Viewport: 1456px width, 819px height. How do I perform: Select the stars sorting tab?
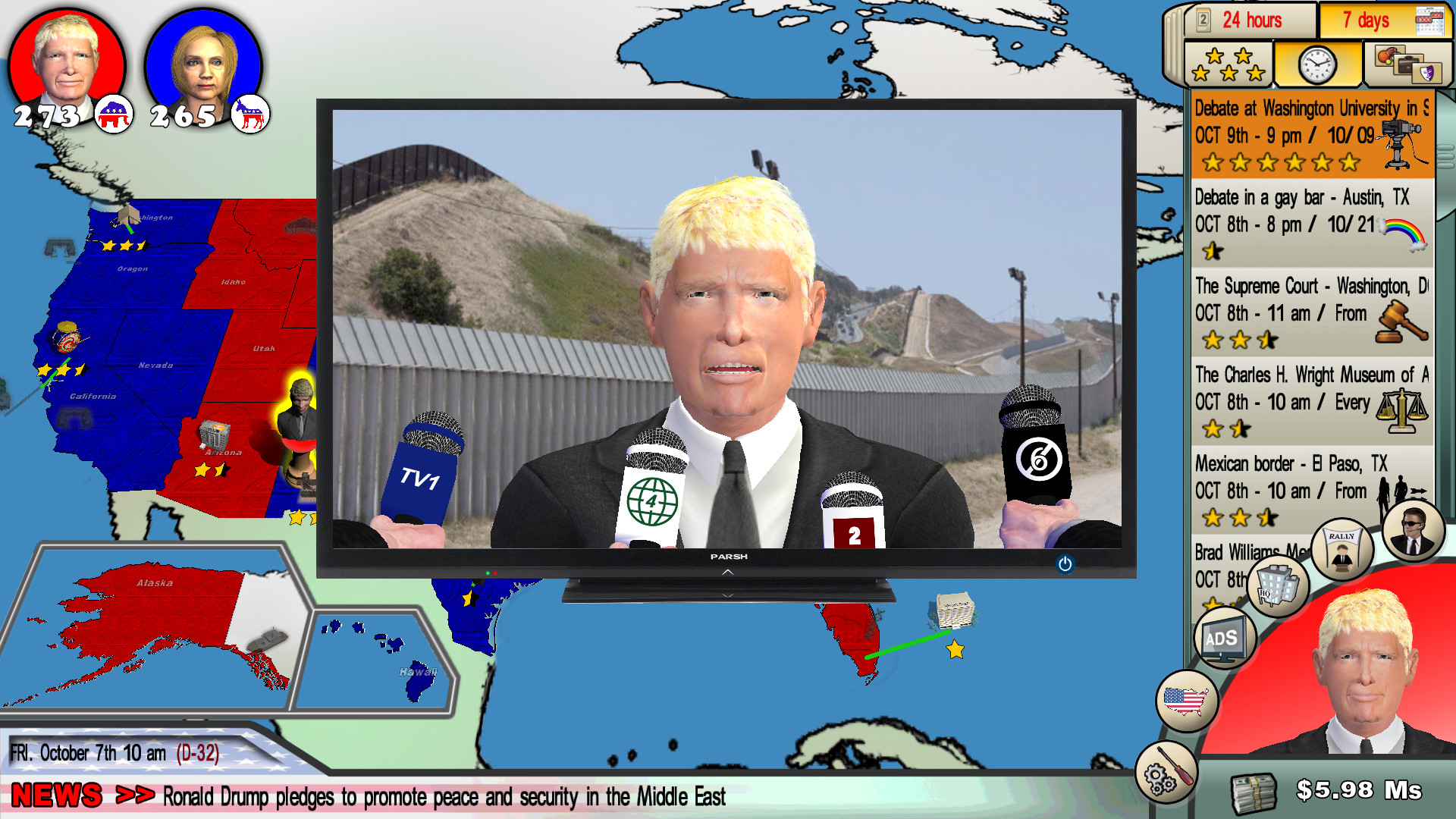tap(1228, 65)
